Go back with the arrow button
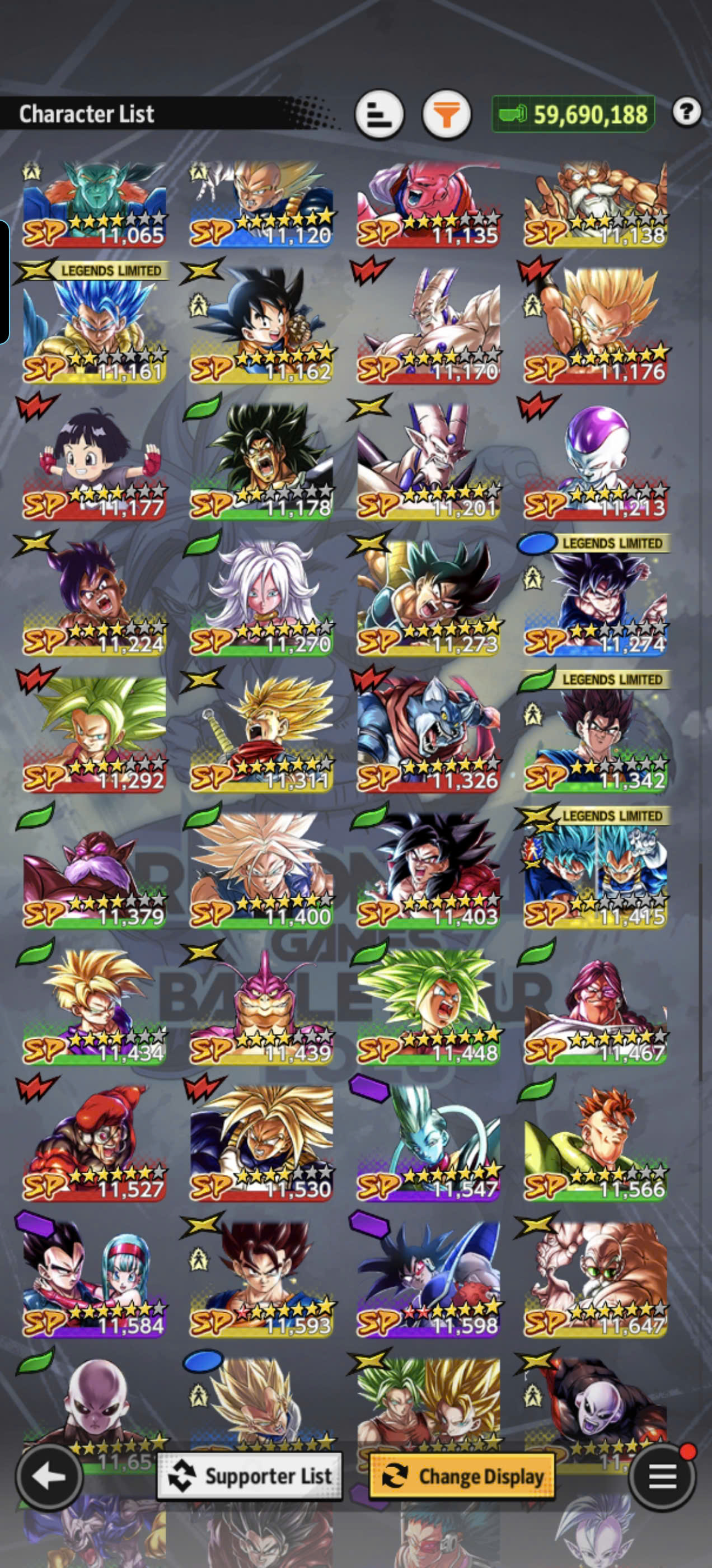Image resolution: width=712 pixels, height=1568 pixels. 49,1476
